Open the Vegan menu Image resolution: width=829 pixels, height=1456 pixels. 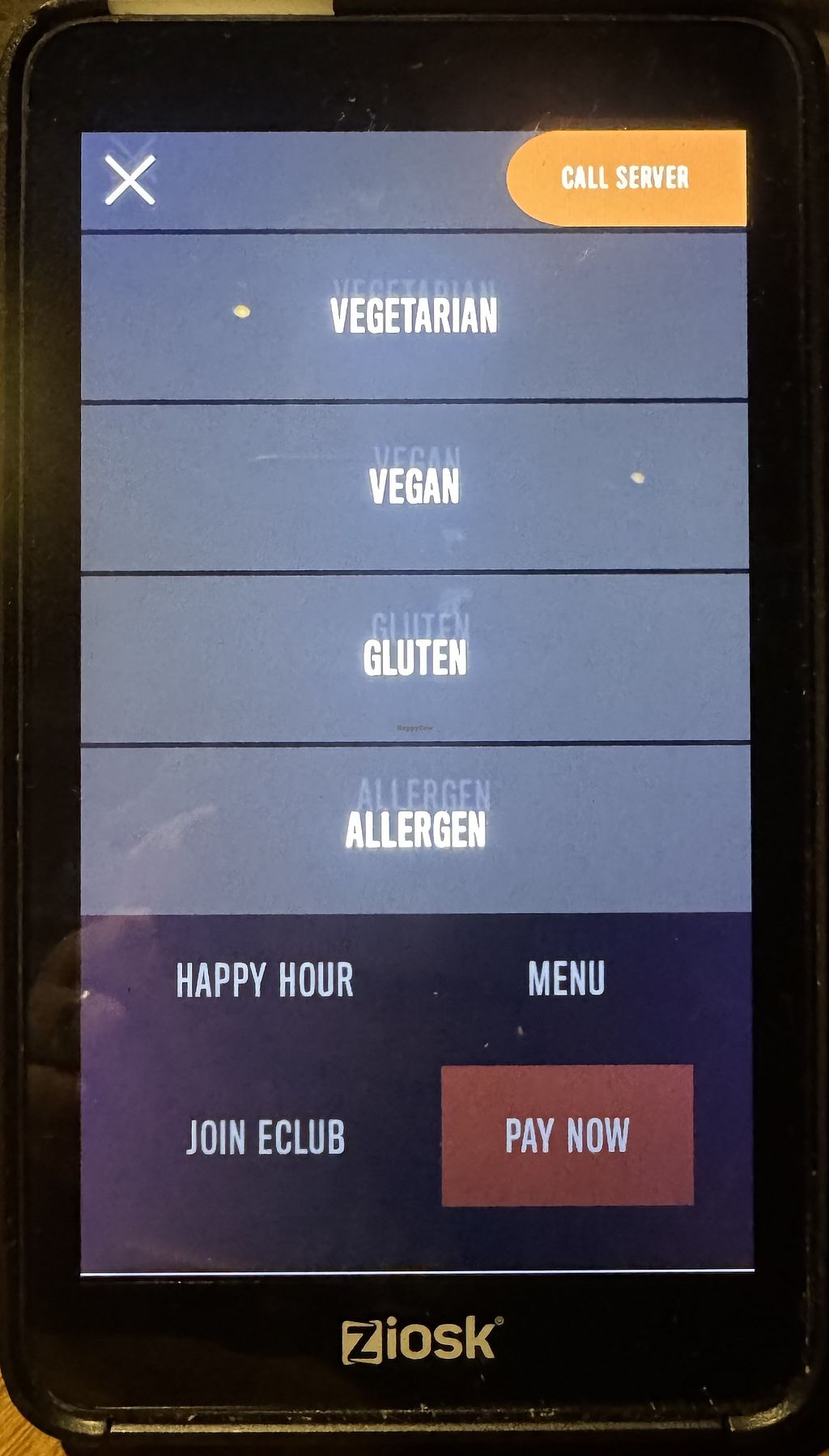coord(414,487)
